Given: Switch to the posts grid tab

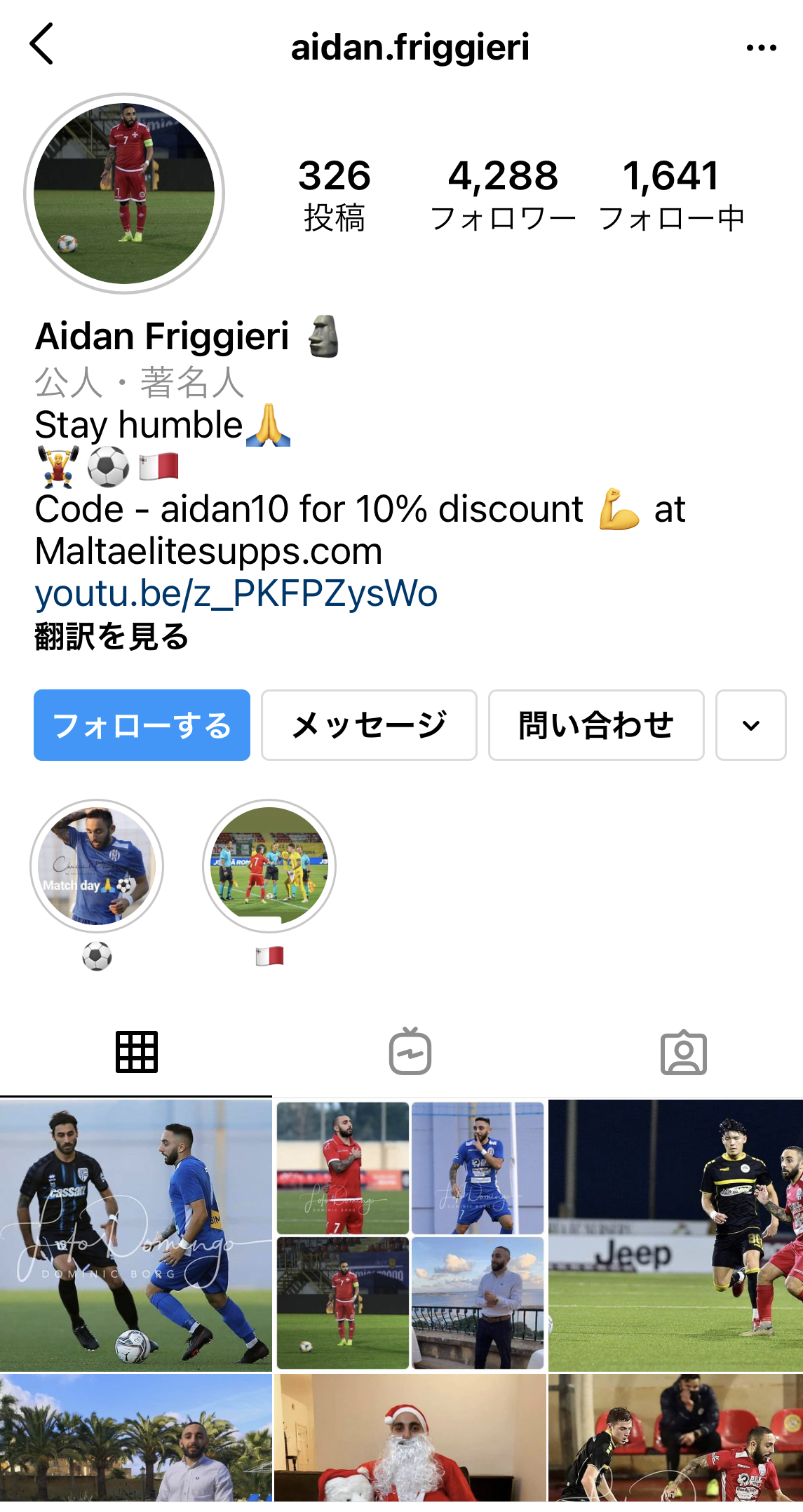Looking at the screenshot, I should pyautogui.click(x=136, y=1052).
